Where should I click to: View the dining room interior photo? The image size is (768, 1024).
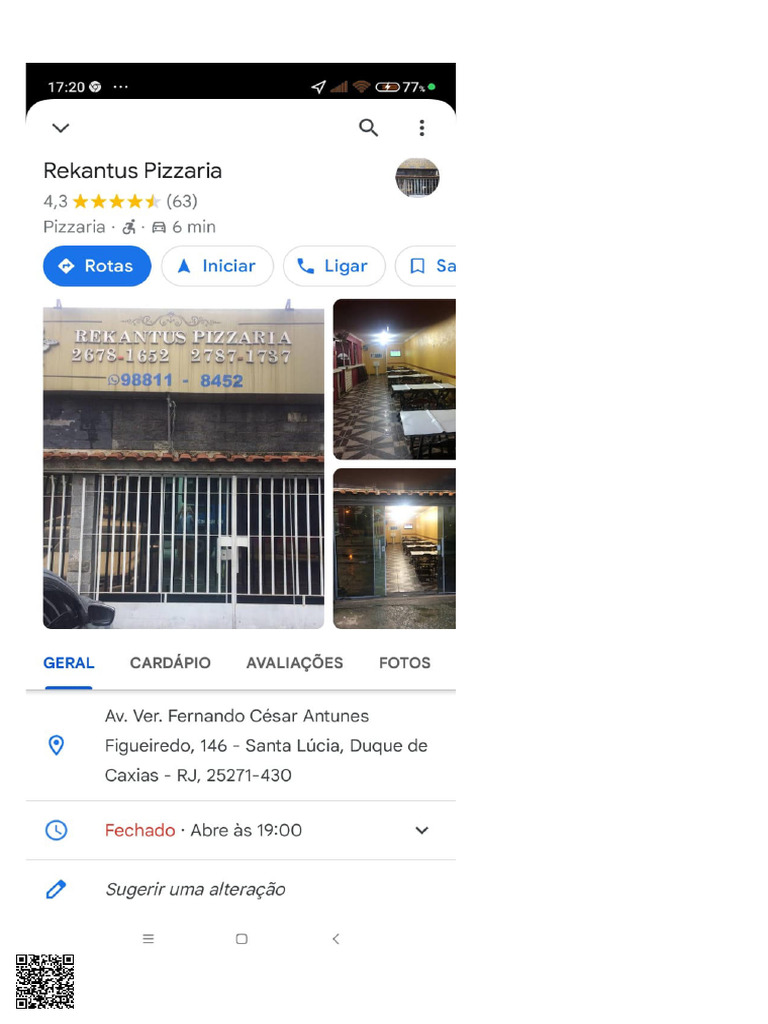point(394,379)
